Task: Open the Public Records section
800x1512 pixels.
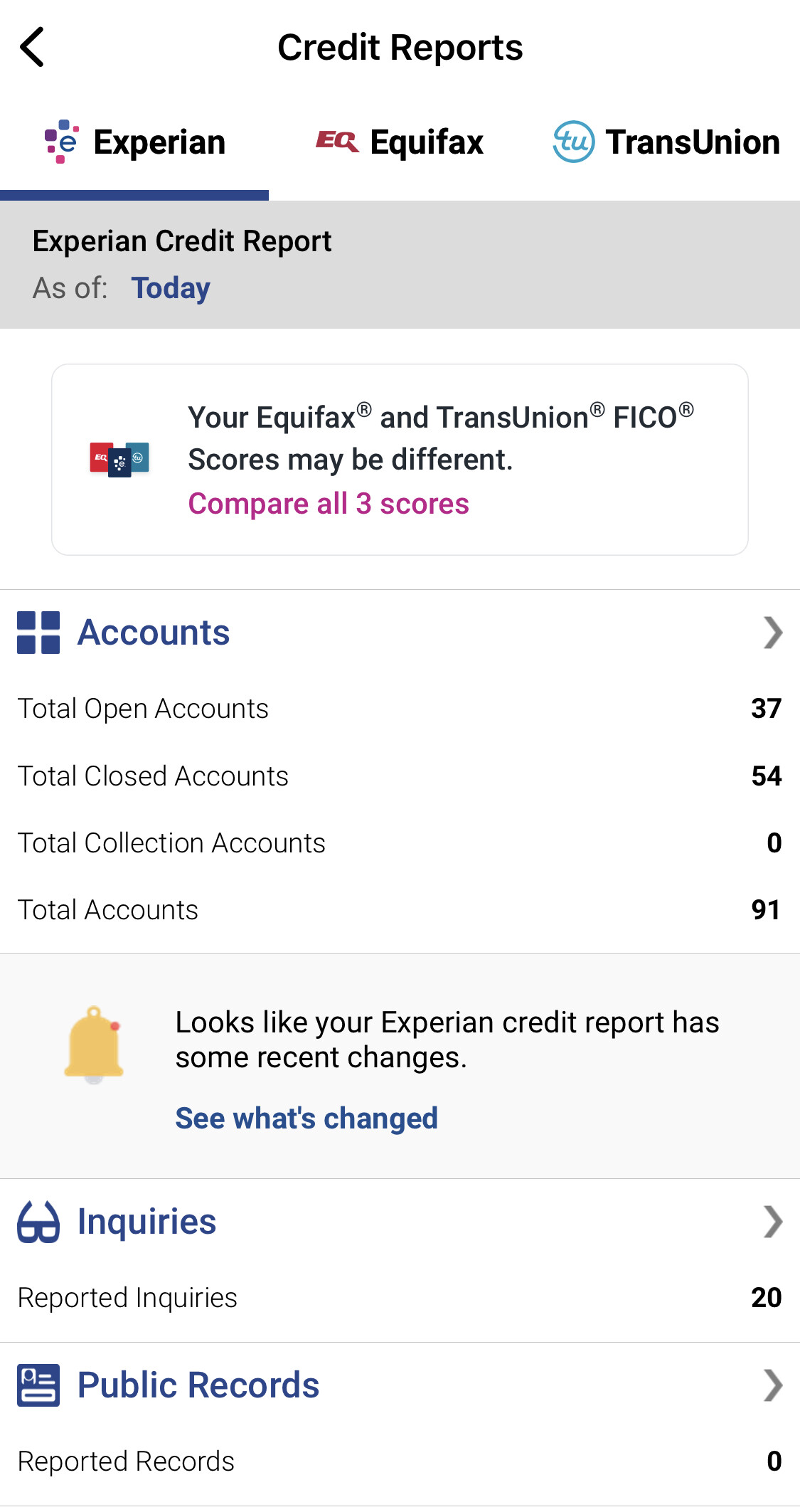Action: click(x=400, y=1385)
